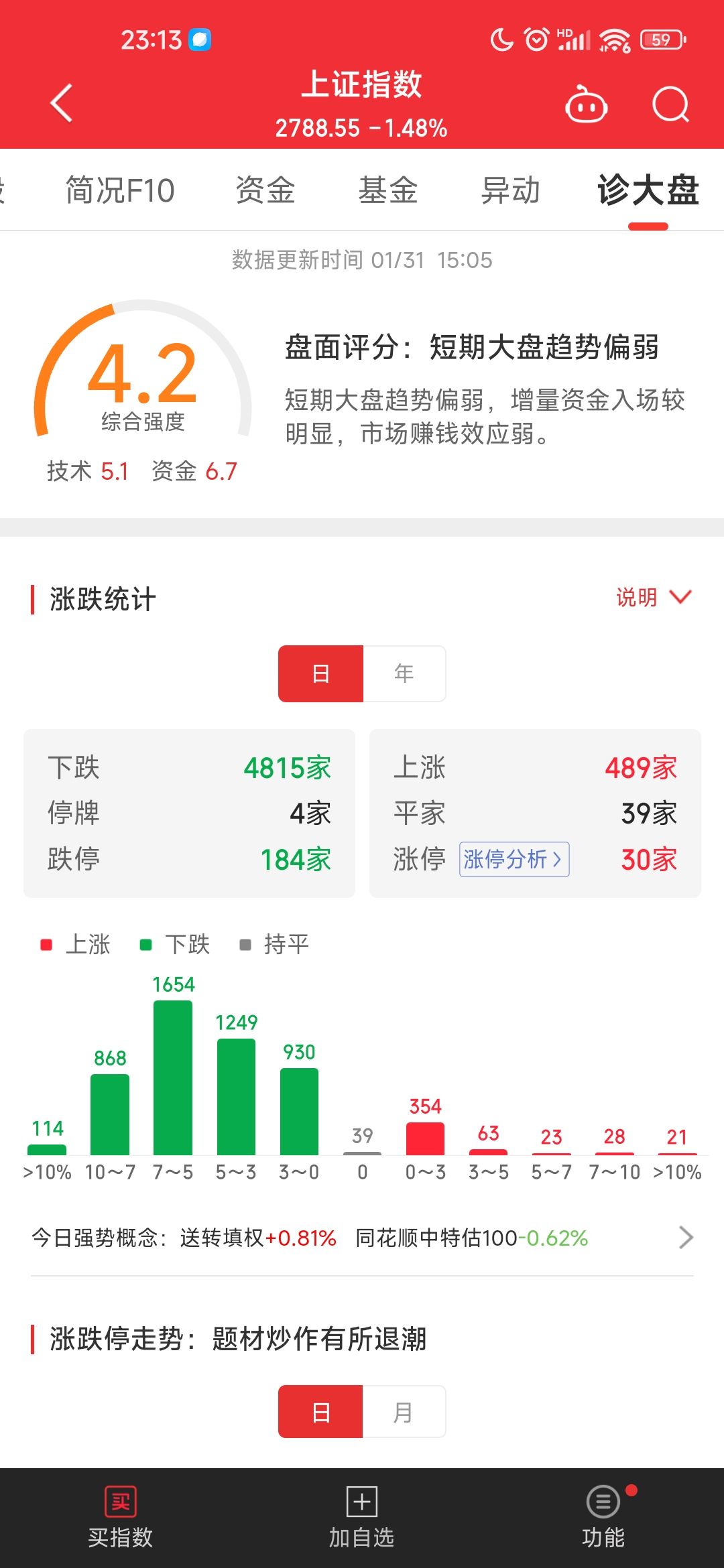Open the robot assistant icon

[587, 105]
